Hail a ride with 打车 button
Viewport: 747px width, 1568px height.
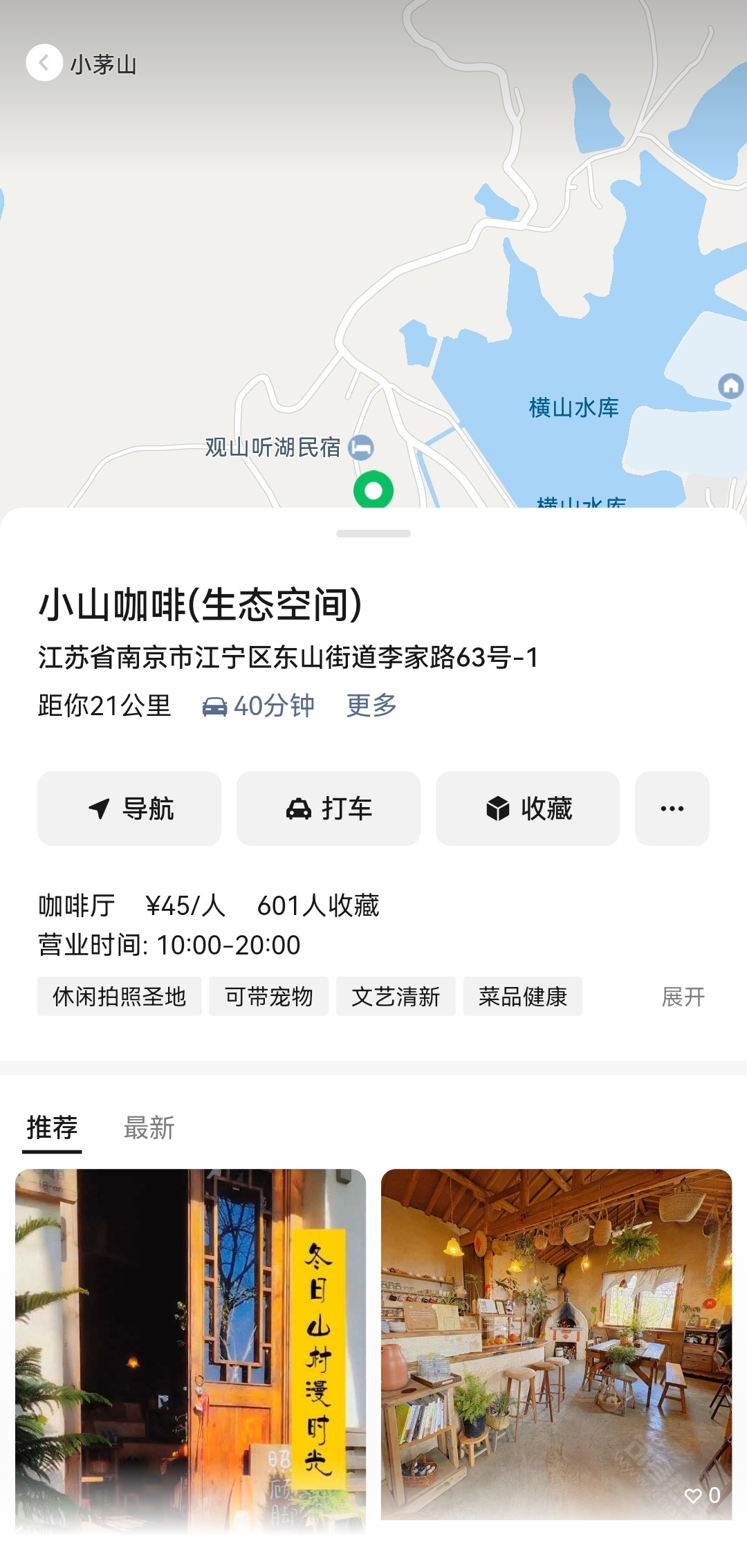pos(329,809)
